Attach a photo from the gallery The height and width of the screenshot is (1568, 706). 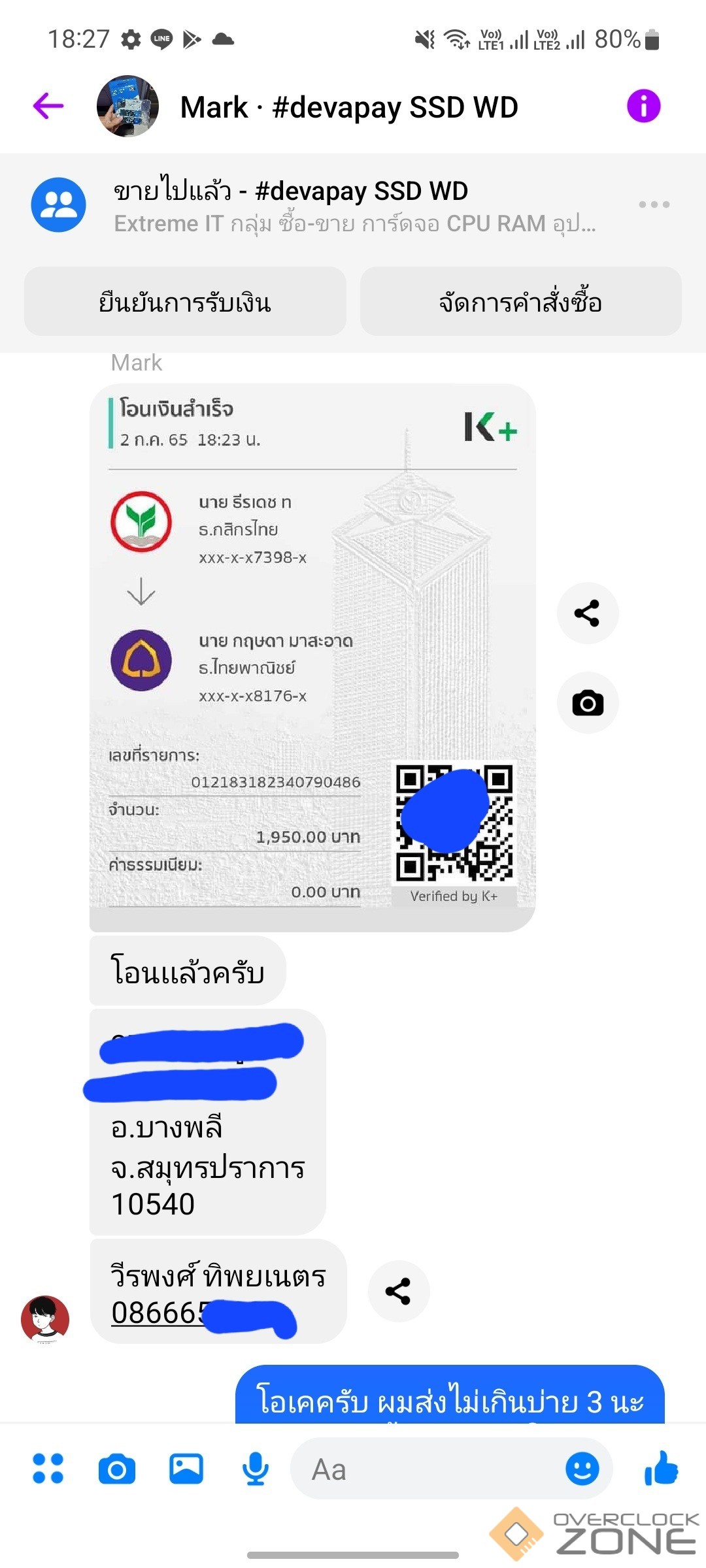pos(186,1469)
